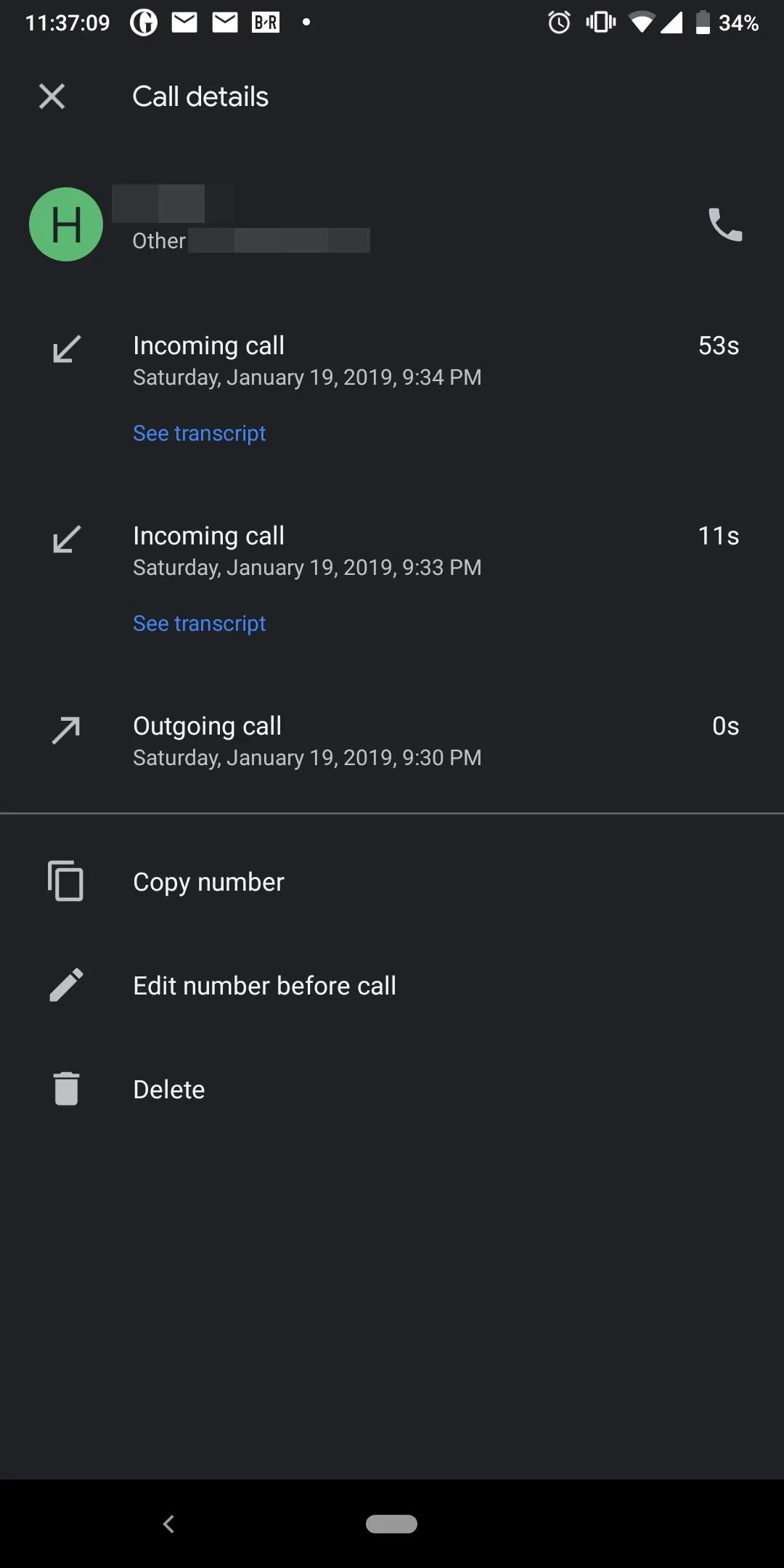Close the Call details screen
Viewport: 784px width, 1568px height.
pyautogui.click(x=52, y=96)
